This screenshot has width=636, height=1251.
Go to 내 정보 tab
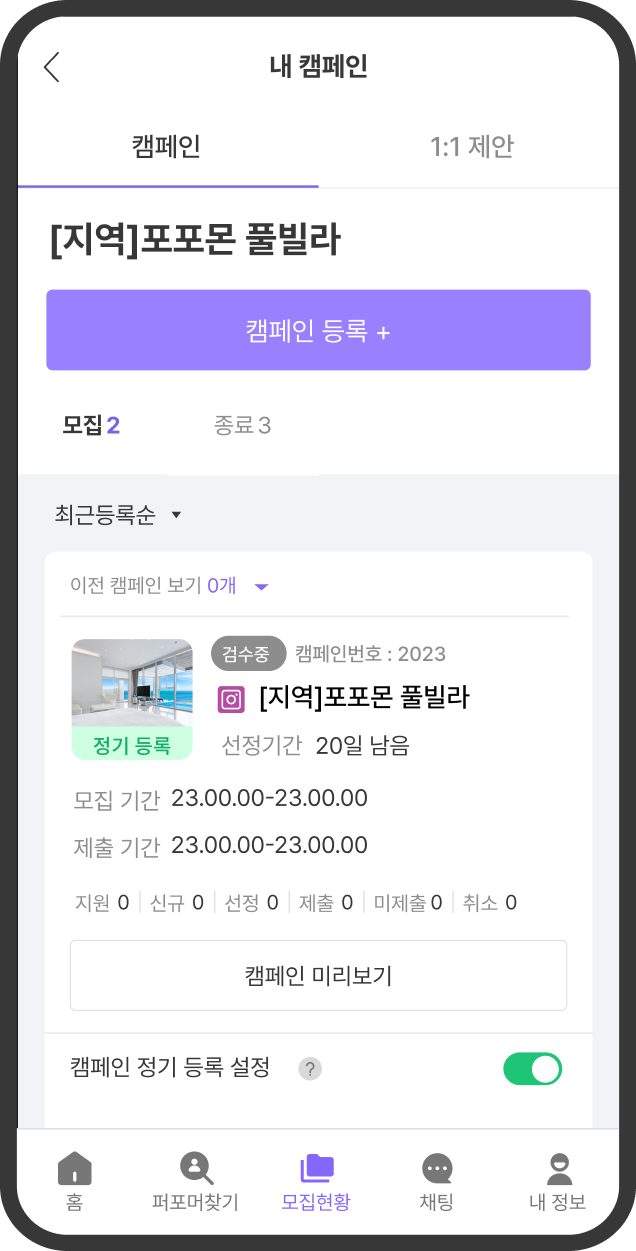(558, 1181)
